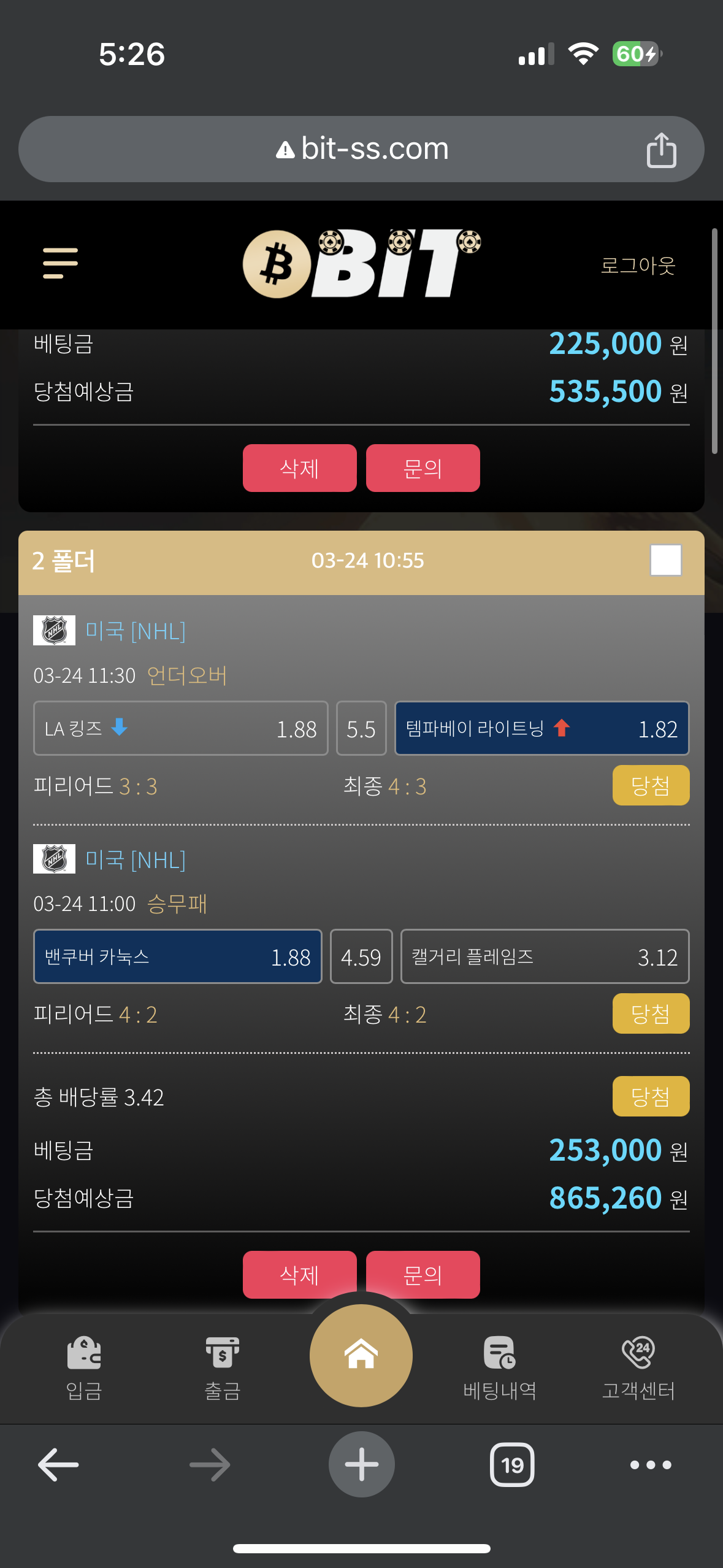Open the 입금 deposit tab
Image resolution: width=723 pixels, height=1568 pixels.
pyautogui.click(x=84, y=1368)
